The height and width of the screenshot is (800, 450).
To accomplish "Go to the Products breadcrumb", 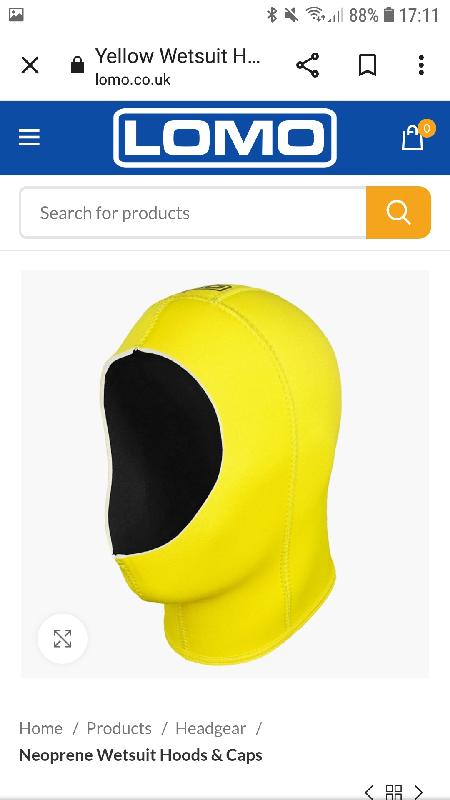I will 119,728.
